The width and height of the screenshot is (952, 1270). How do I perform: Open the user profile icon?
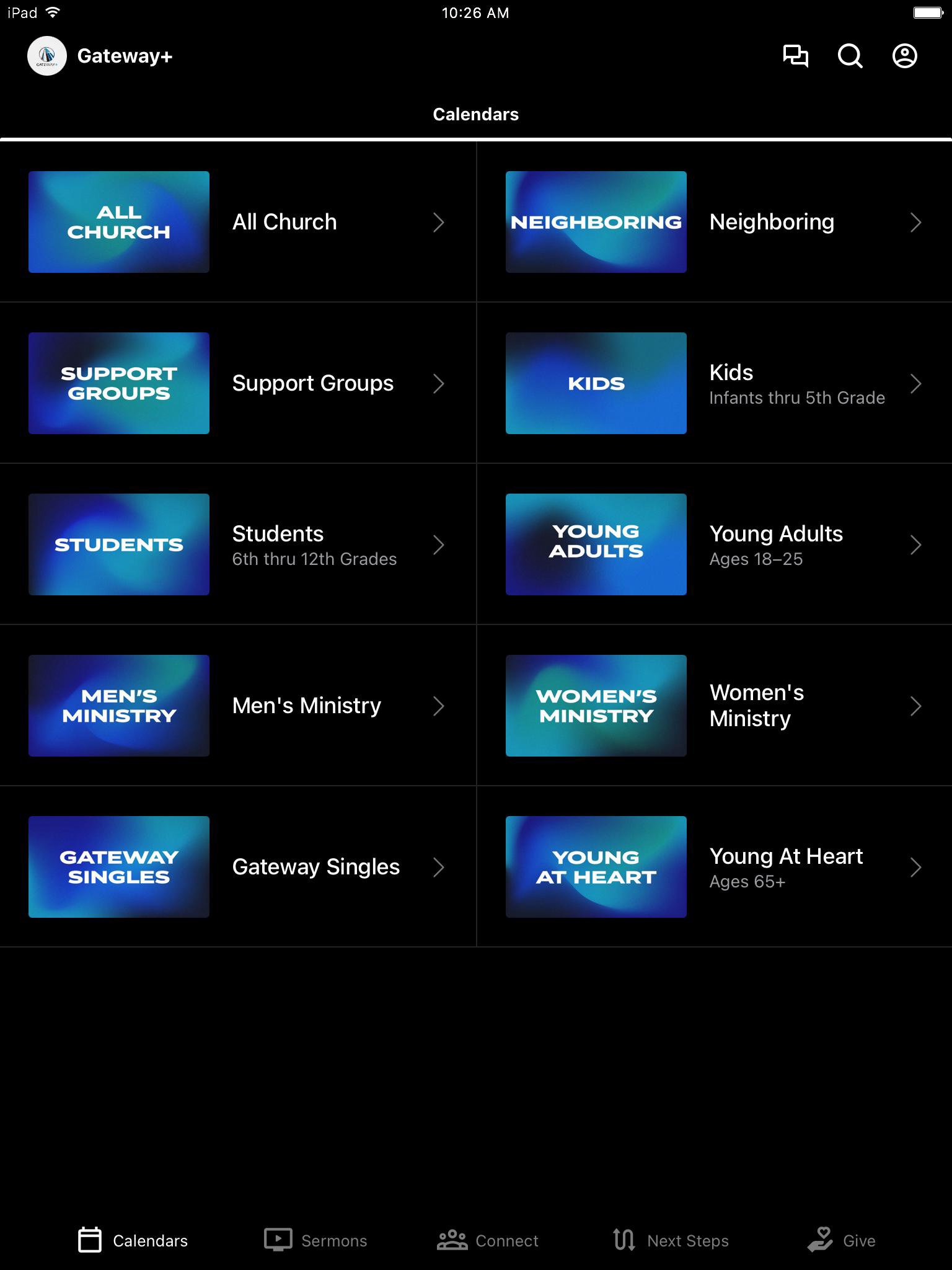pyautogui.click(x=904, y=56)
